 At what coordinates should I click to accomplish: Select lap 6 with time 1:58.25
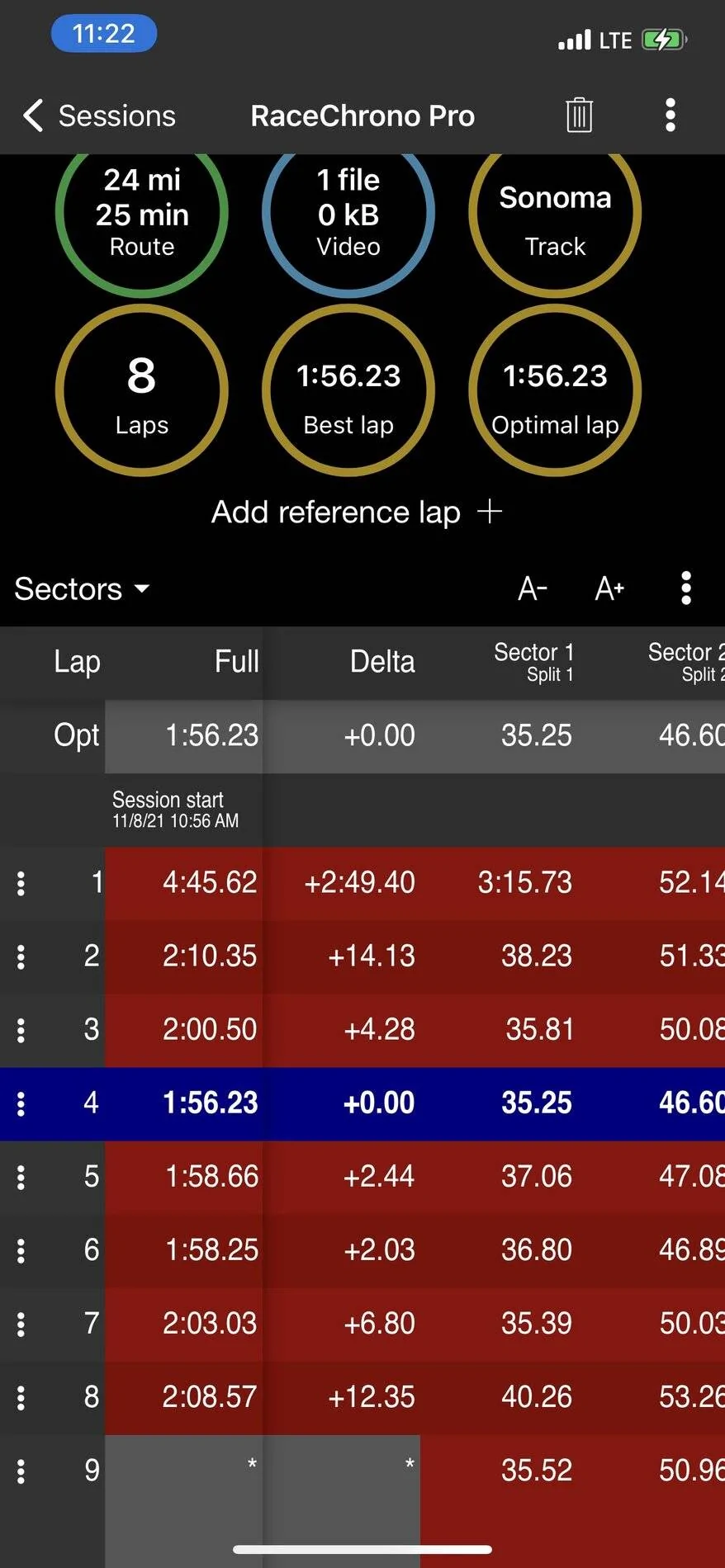pos(362,1250)
